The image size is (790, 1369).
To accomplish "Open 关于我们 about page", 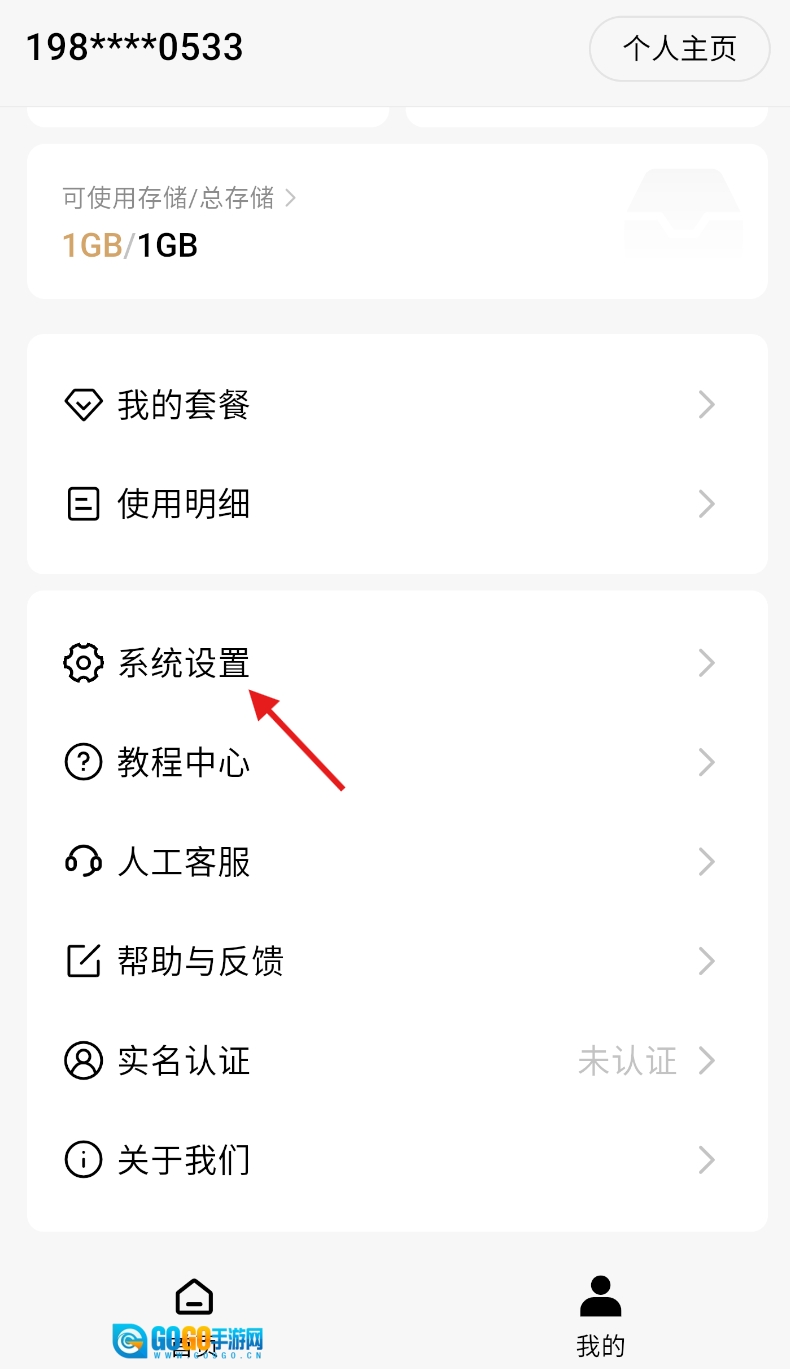I will click(396, 1160).
